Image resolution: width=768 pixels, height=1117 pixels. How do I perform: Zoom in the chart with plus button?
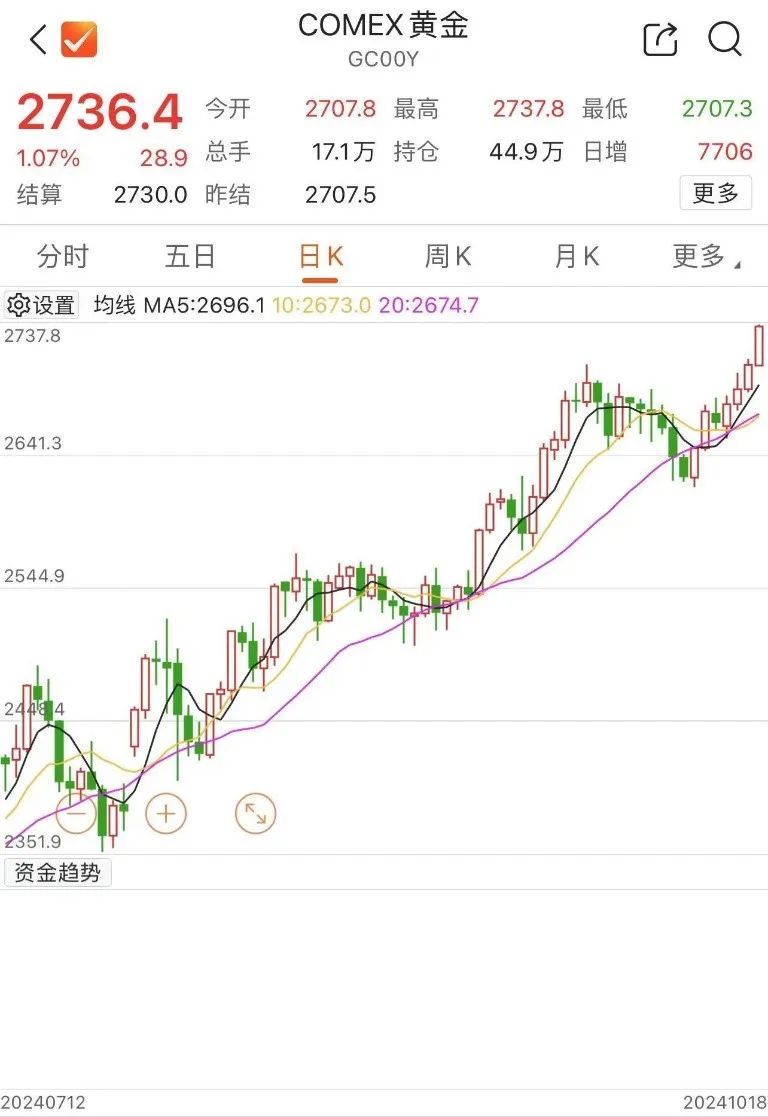point(166,814)
